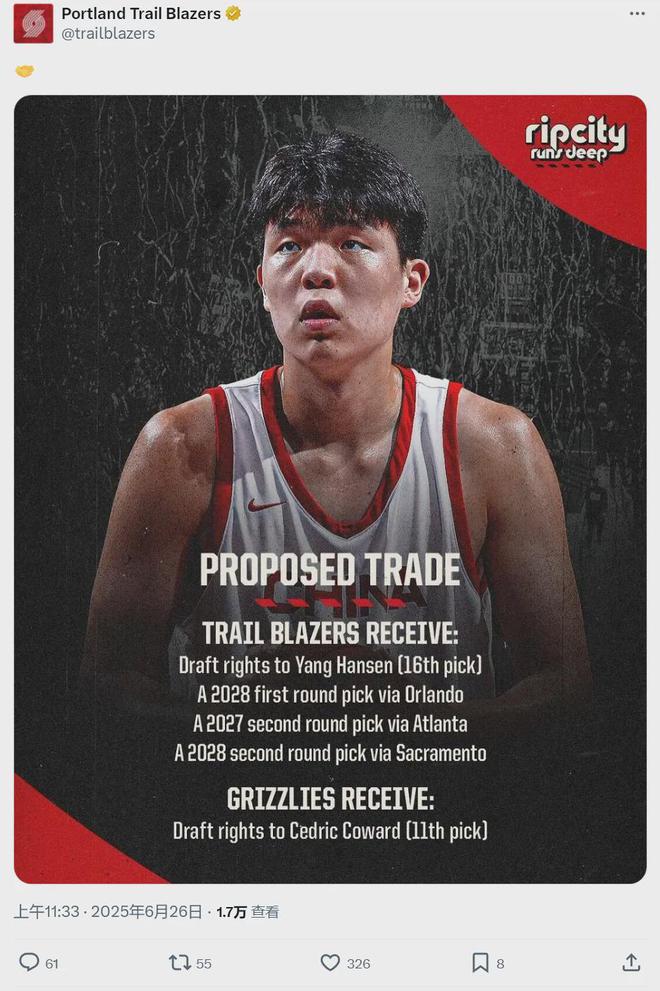Retweet the Trail Blazers post

[x=180, y=962]
